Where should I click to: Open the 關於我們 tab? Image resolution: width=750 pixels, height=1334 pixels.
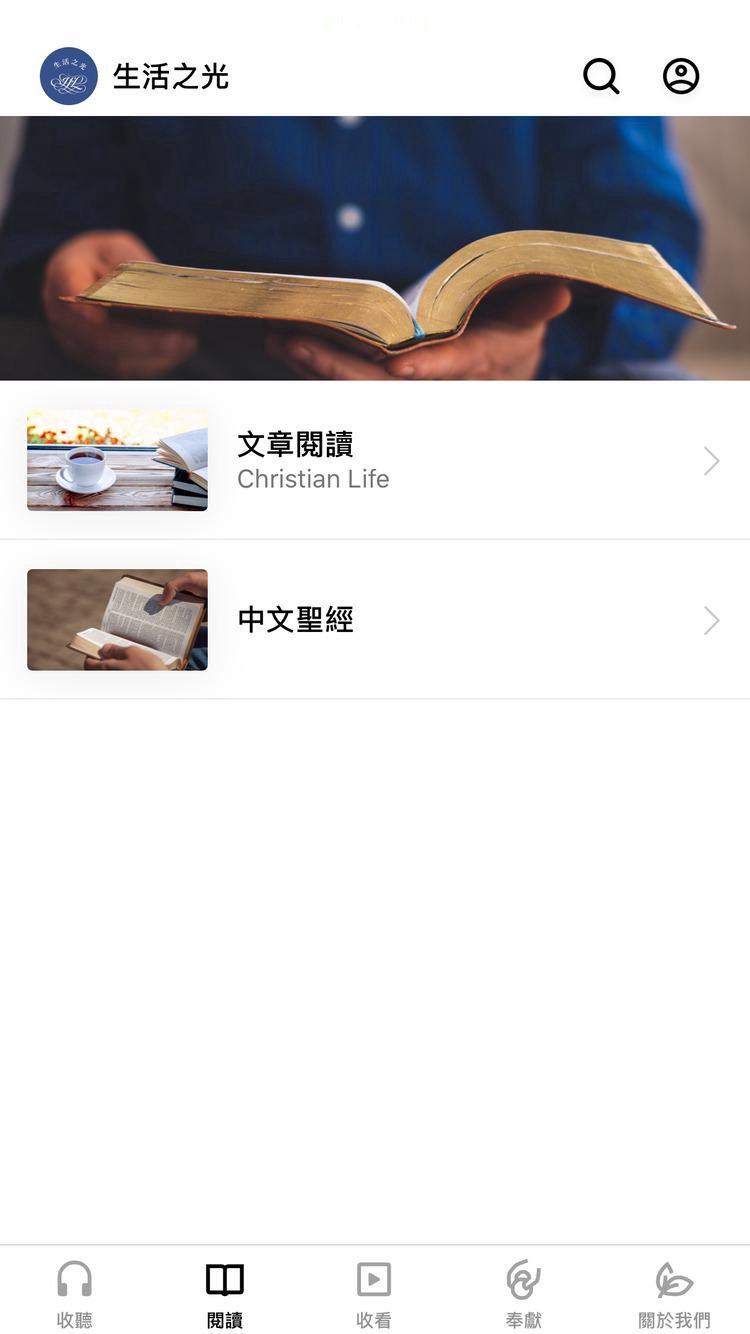674,1293
